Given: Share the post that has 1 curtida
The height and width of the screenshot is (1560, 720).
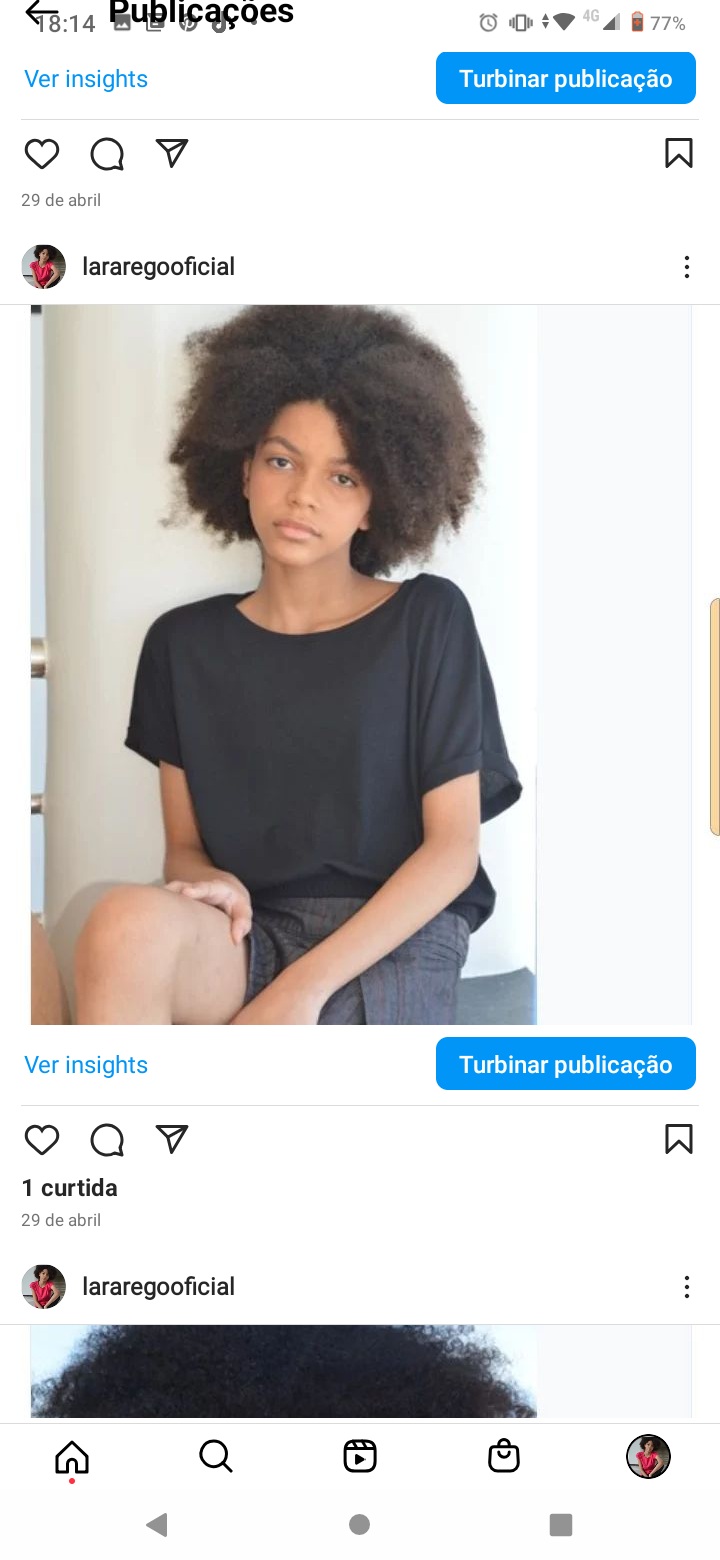Looking at the screenshot, I should point(172,1139).
